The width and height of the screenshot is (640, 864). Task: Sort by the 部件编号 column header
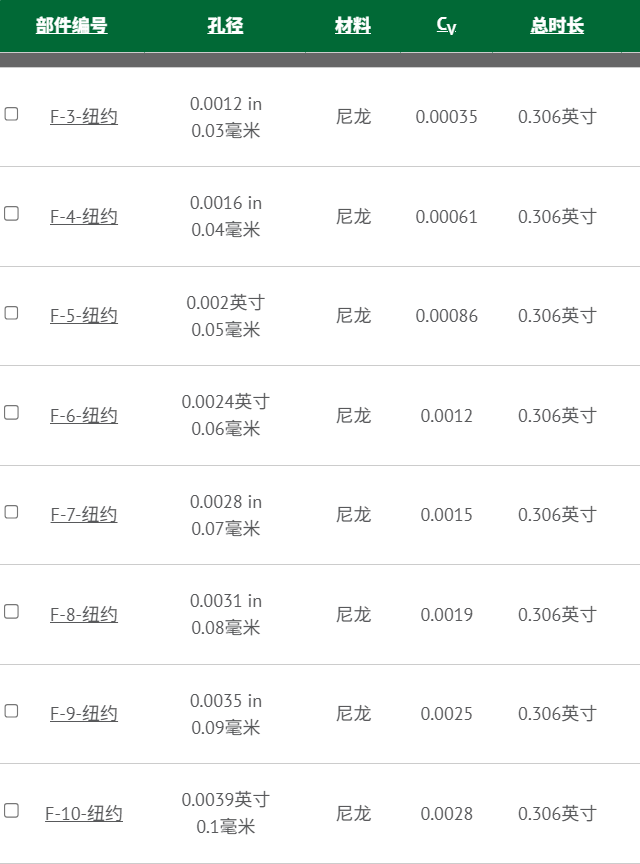click(x=72, y=26)
